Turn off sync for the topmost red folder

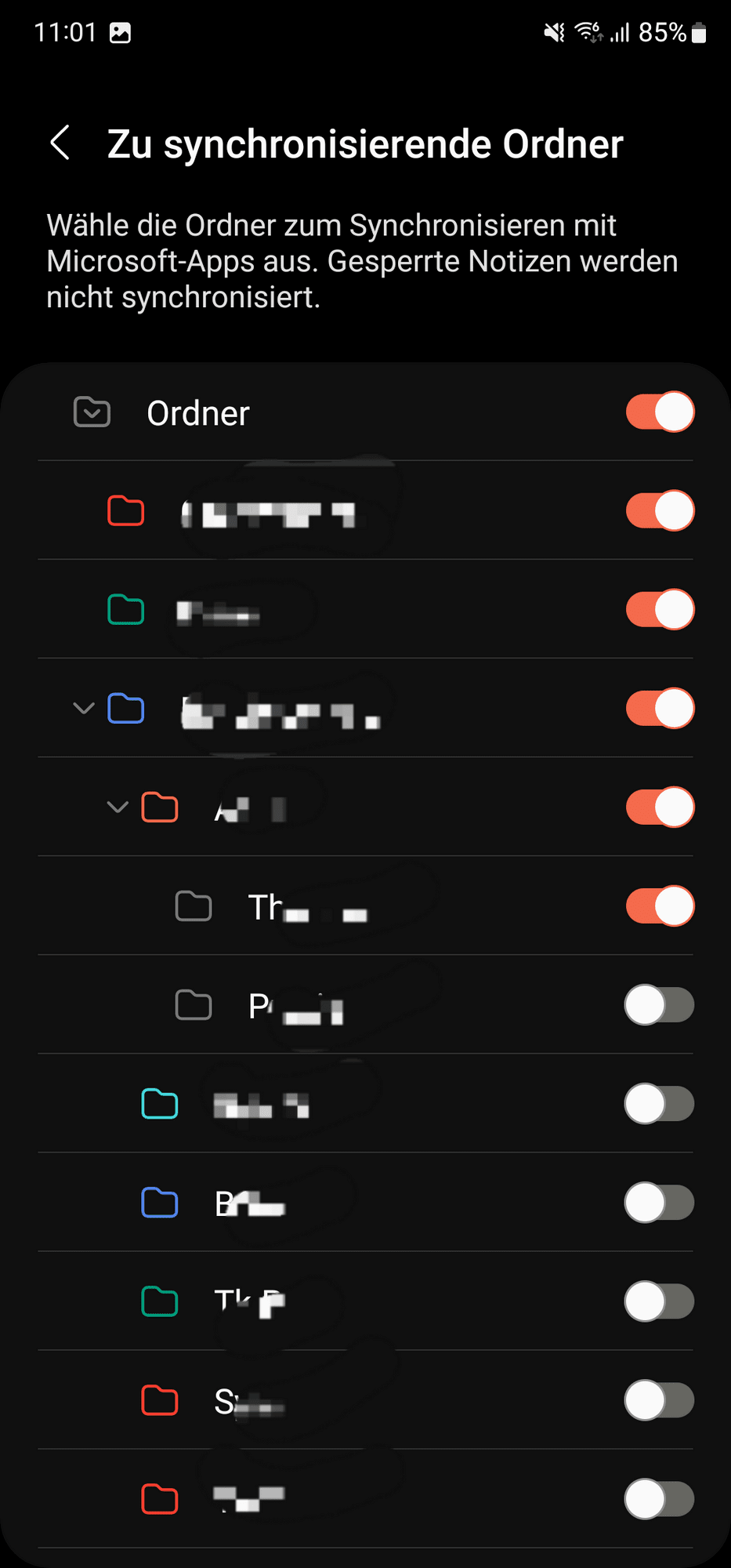coord(660,510)
